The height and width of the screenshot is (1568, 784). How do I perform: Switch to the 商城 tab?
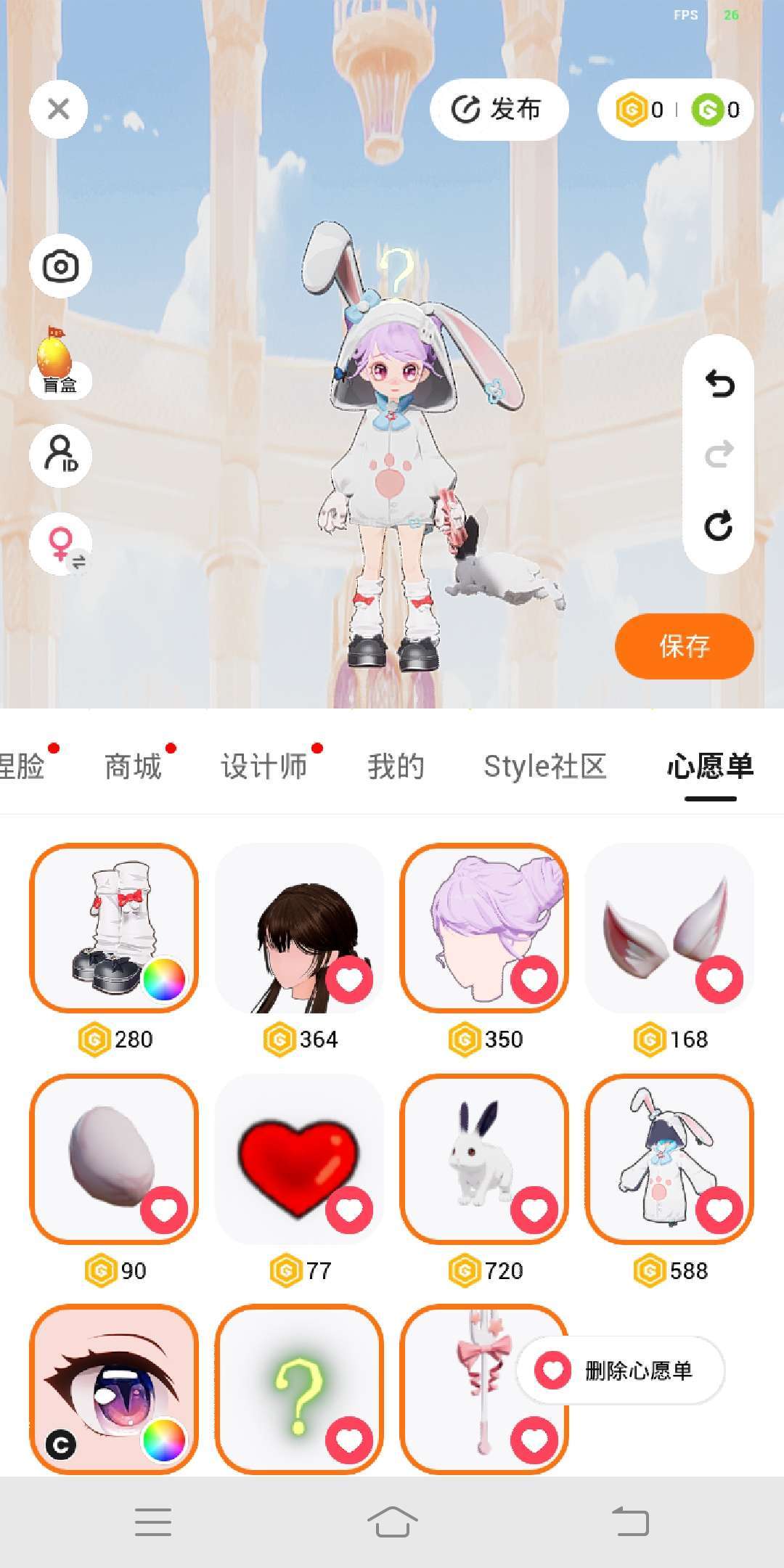pyautogui.click(x=134, y=767)
